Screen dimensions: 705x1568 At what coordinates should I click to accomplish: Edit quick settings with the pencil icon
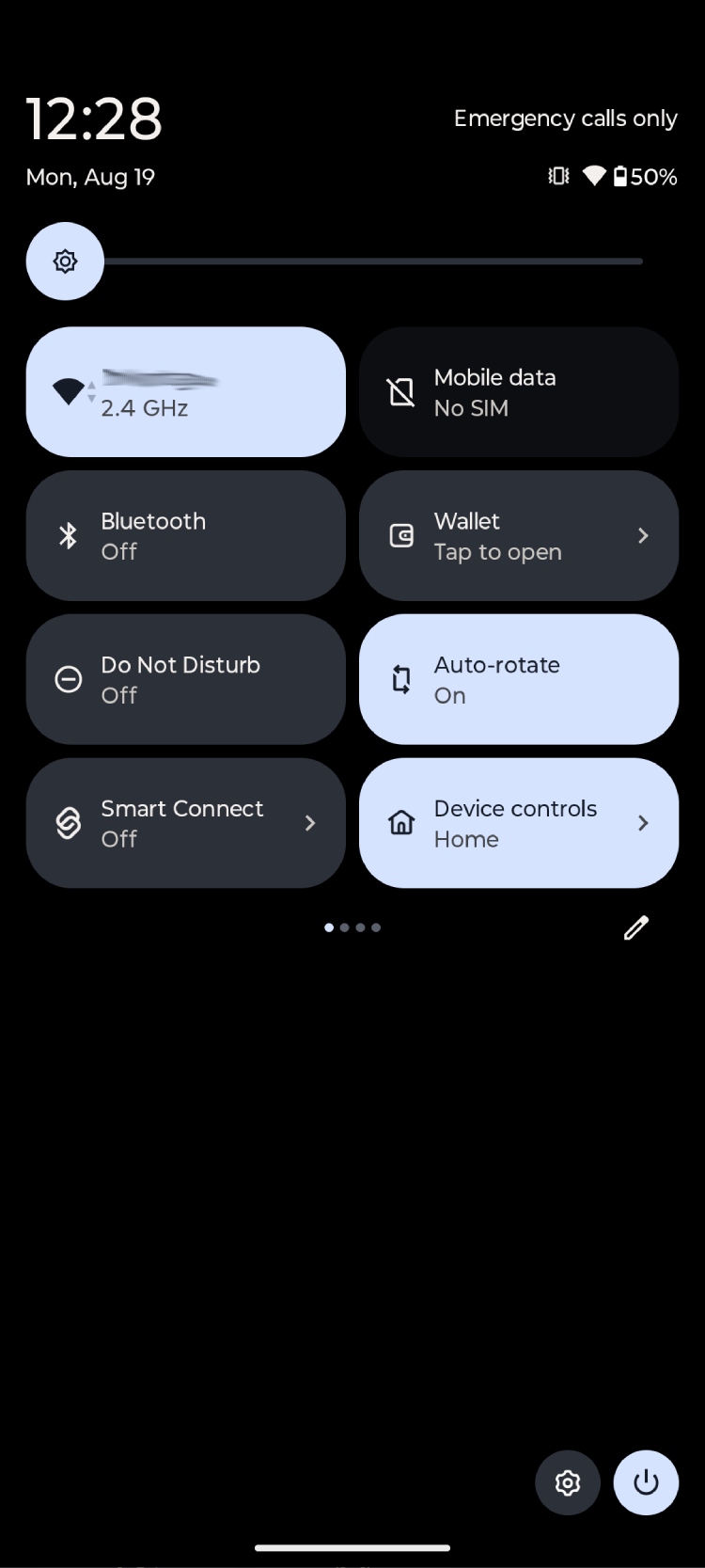636,927
